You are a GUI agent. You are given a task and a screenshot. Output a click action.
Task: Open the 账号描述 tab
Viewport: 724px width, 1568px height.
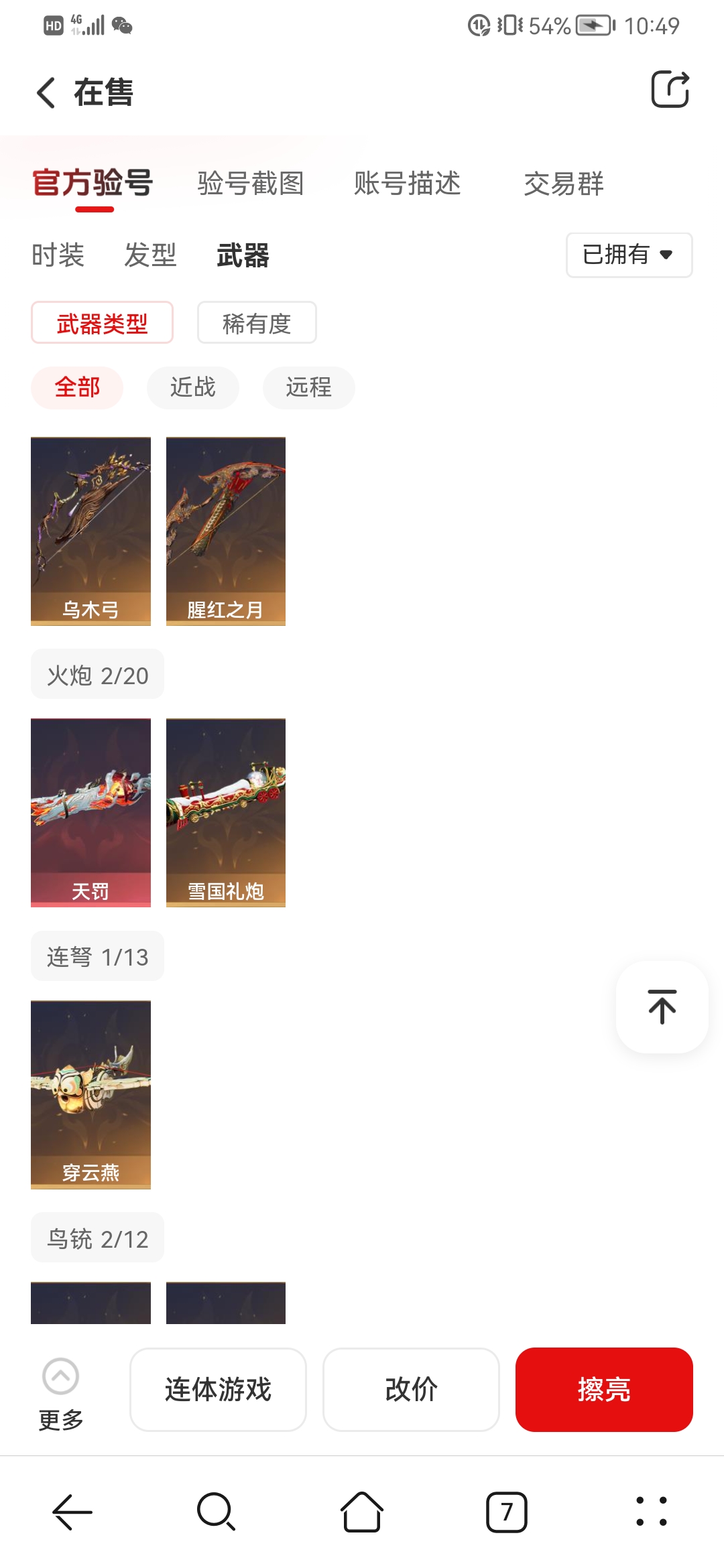[x=408, y=183]
